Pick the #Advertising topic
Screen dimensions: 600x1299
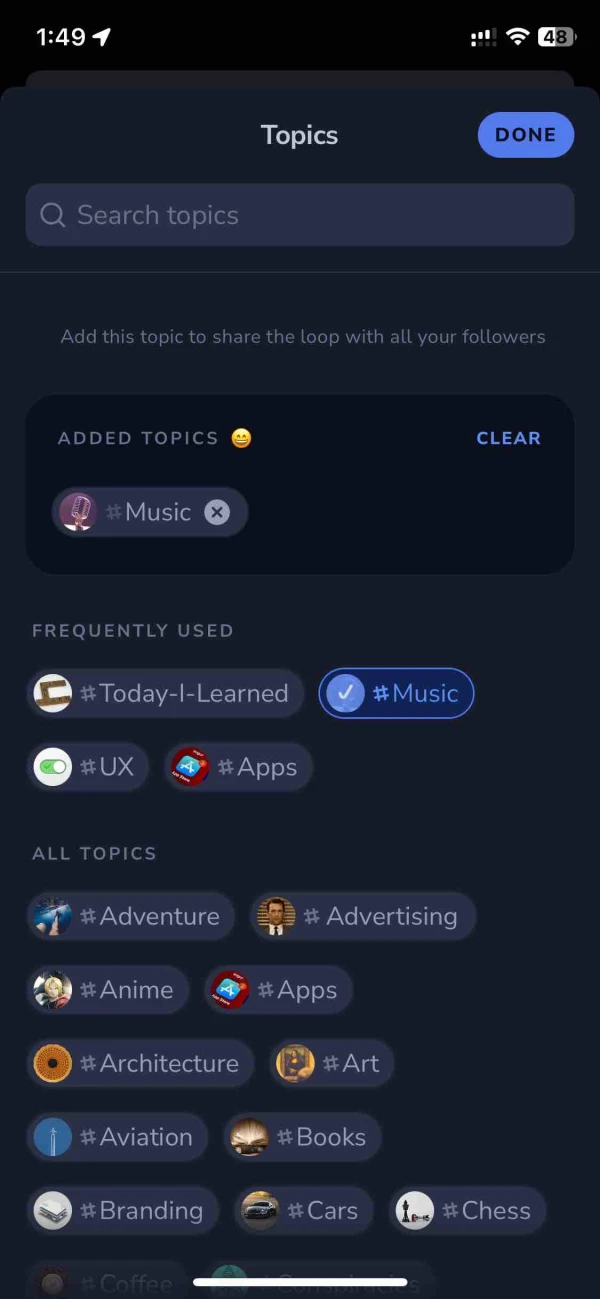pyautogui.click(x=362, y=916)
